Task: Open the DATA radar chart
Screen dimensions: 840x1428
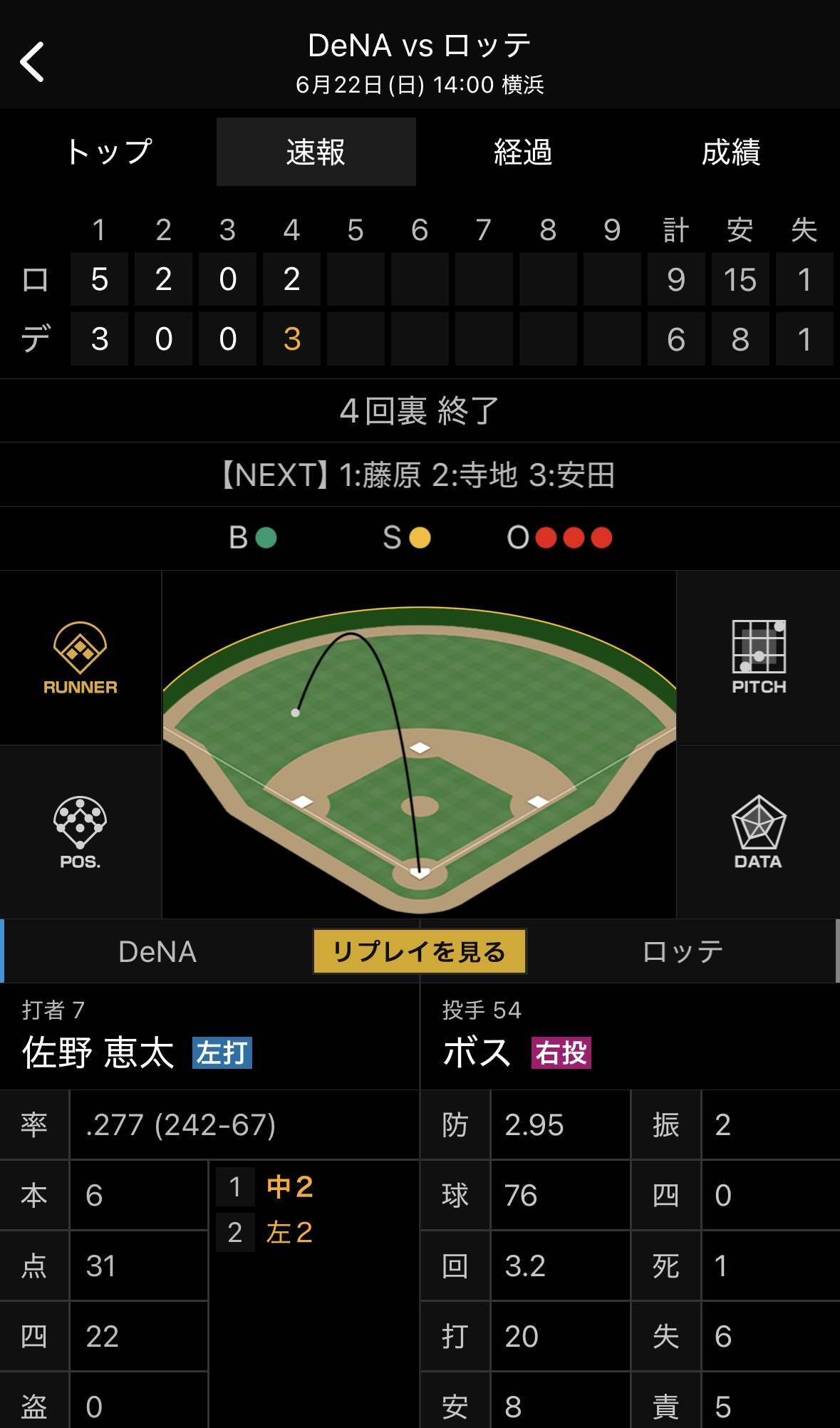Action: click(759, 832)
